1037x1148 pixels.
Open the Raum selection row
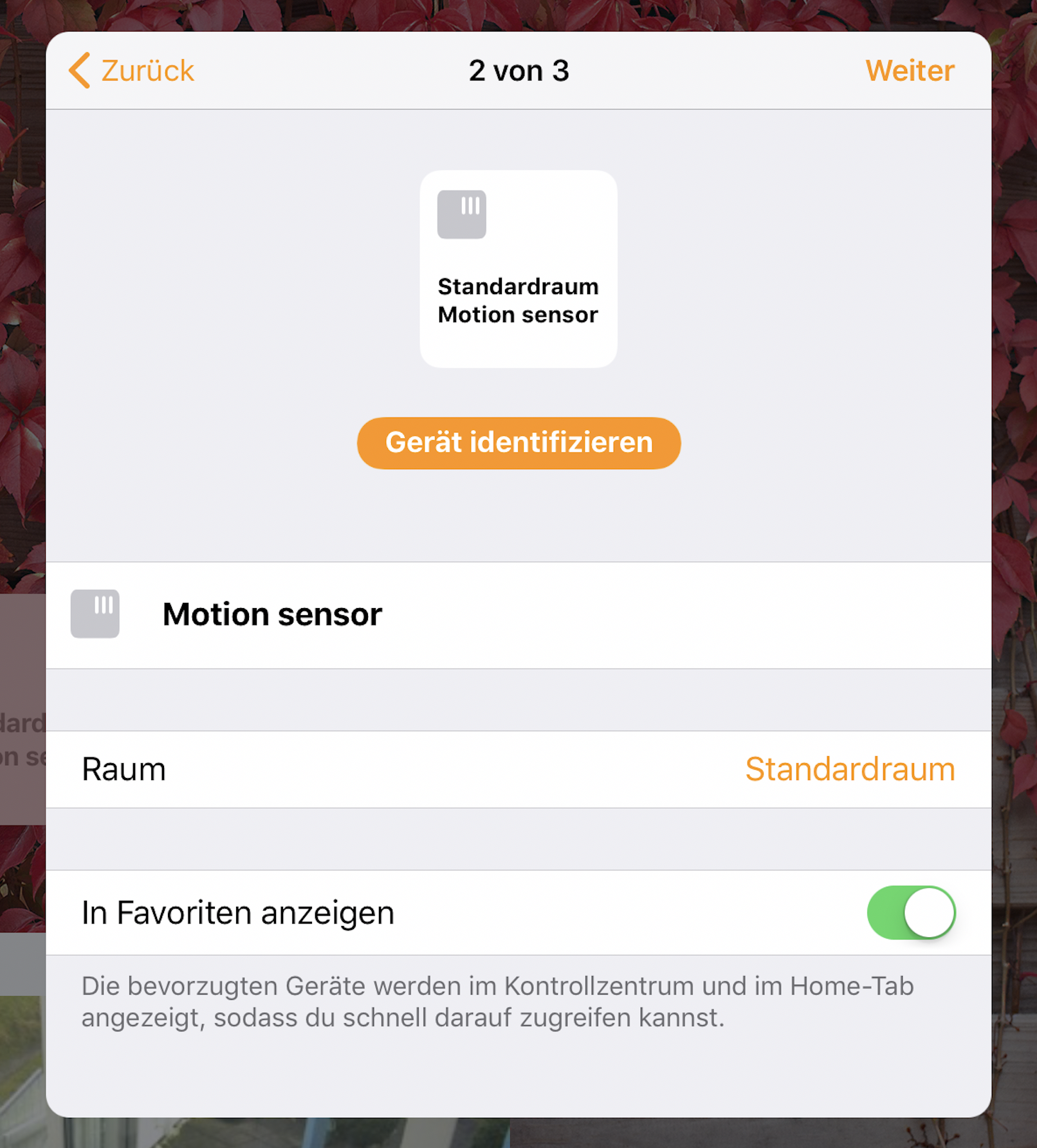pos(518,770)
